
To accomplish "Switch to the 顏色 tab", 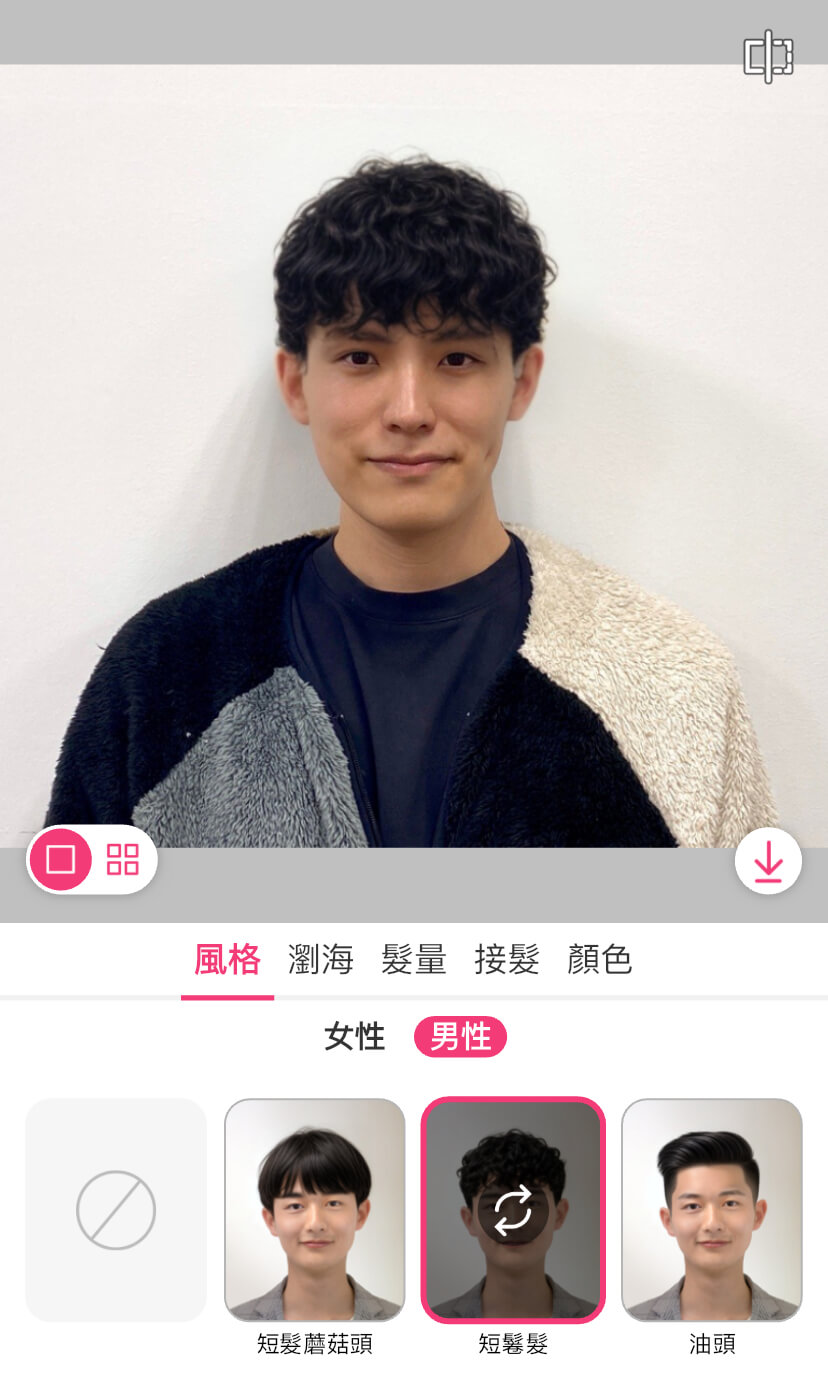I will [599, 959].
